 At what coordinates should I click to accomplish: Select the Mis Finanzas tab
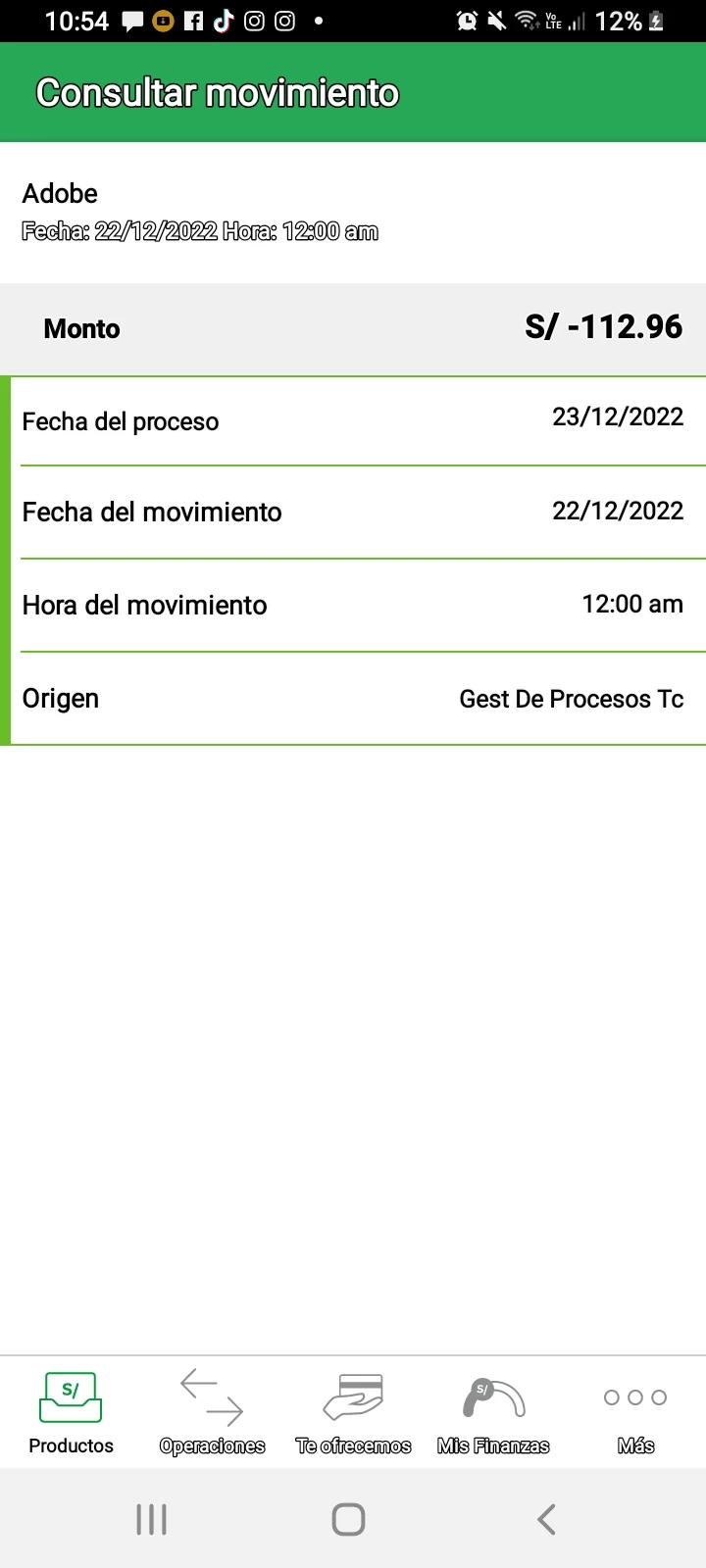tap(493, 1413)
